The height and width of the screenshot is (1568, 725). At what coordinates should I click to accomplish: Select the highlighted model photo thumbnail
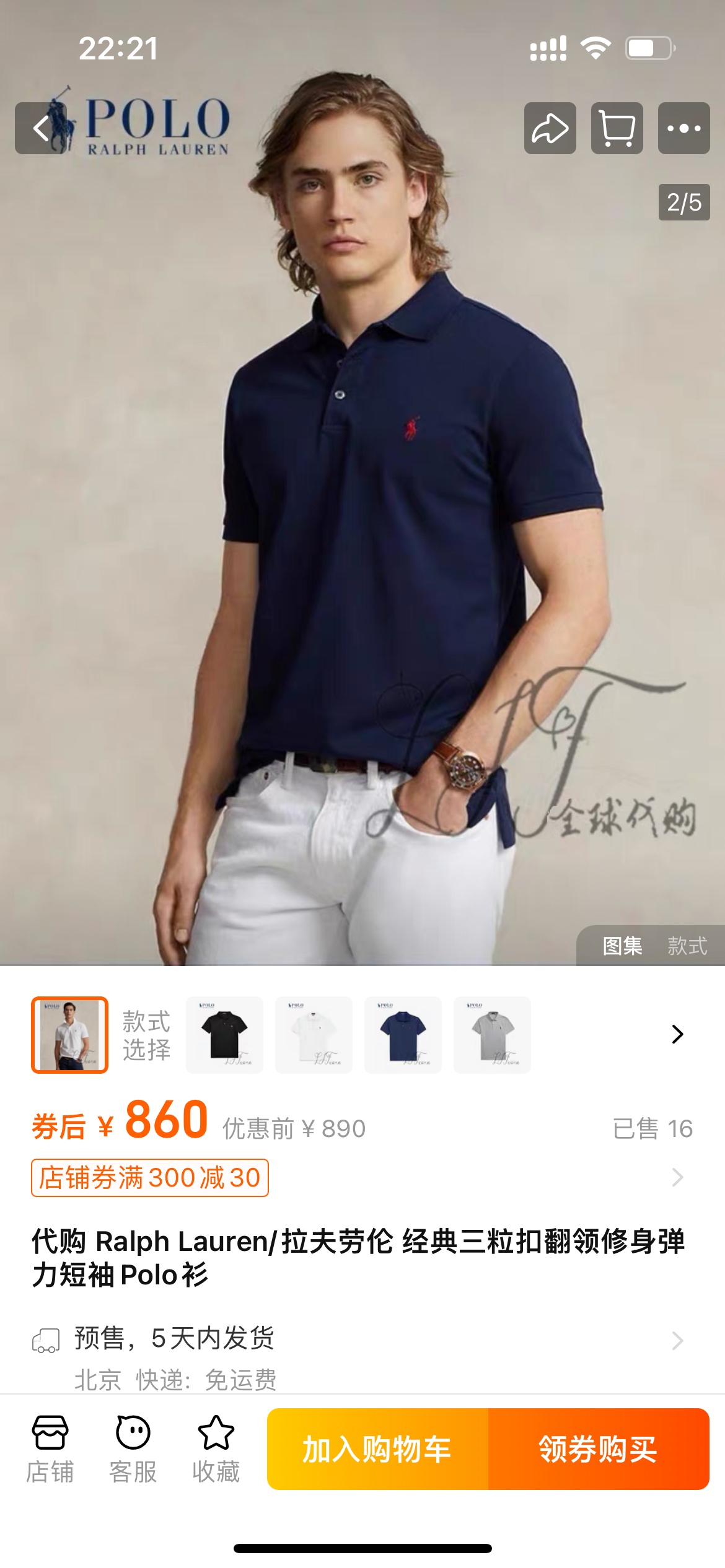(69, 1035)
